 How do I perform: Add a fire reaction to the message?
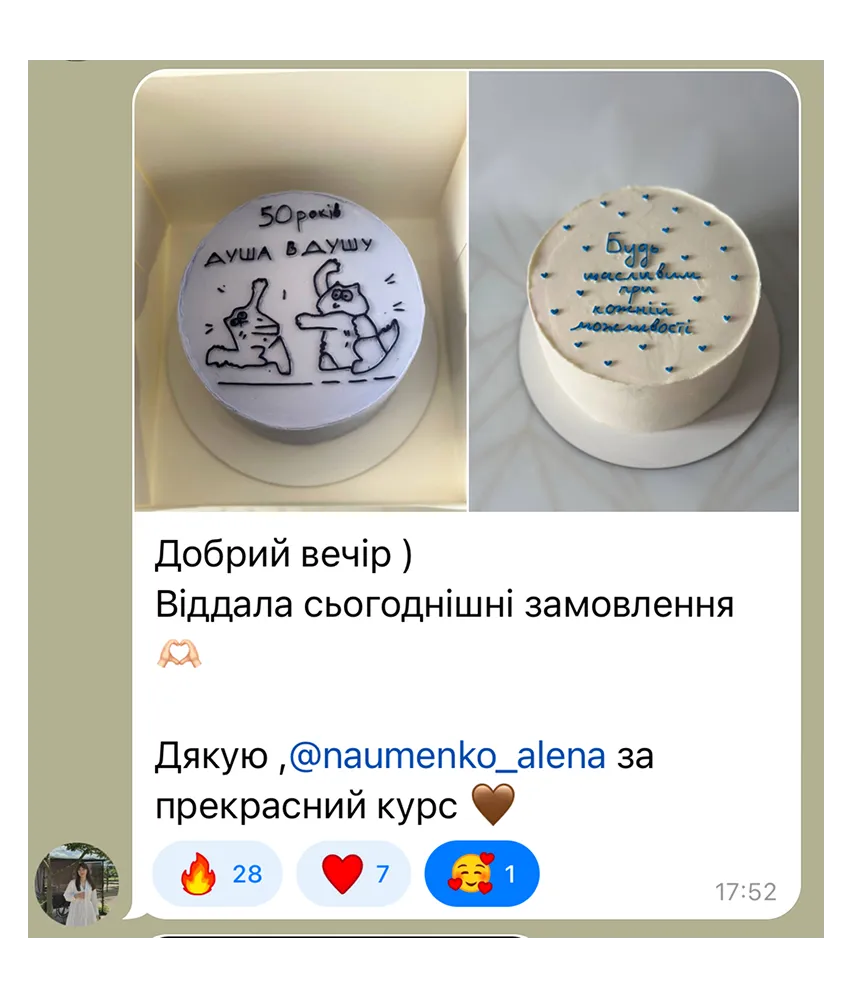[x=217, y=874]
